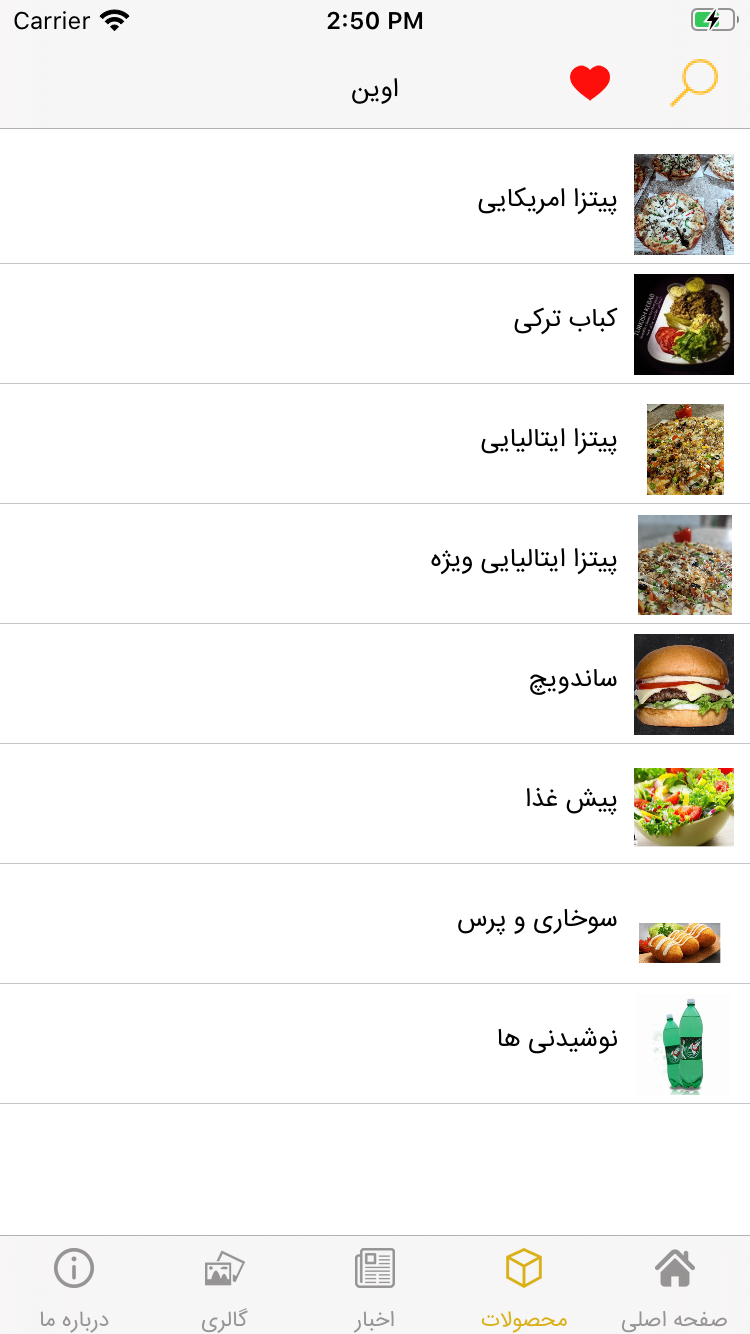The height and width of the screenshot is (1334, 750).
Task: View the پیتزا ایتالیایی ویژه category
Action: pos(523,560)
